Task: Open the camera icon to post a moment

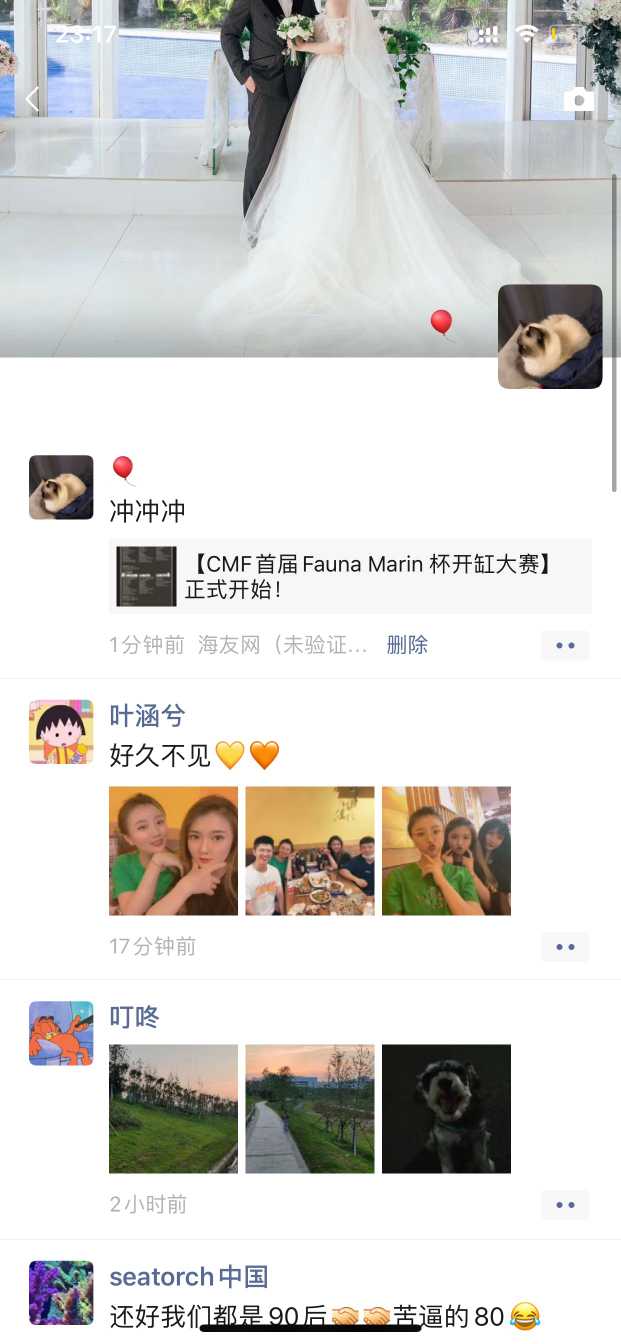Action: point(578,99)
